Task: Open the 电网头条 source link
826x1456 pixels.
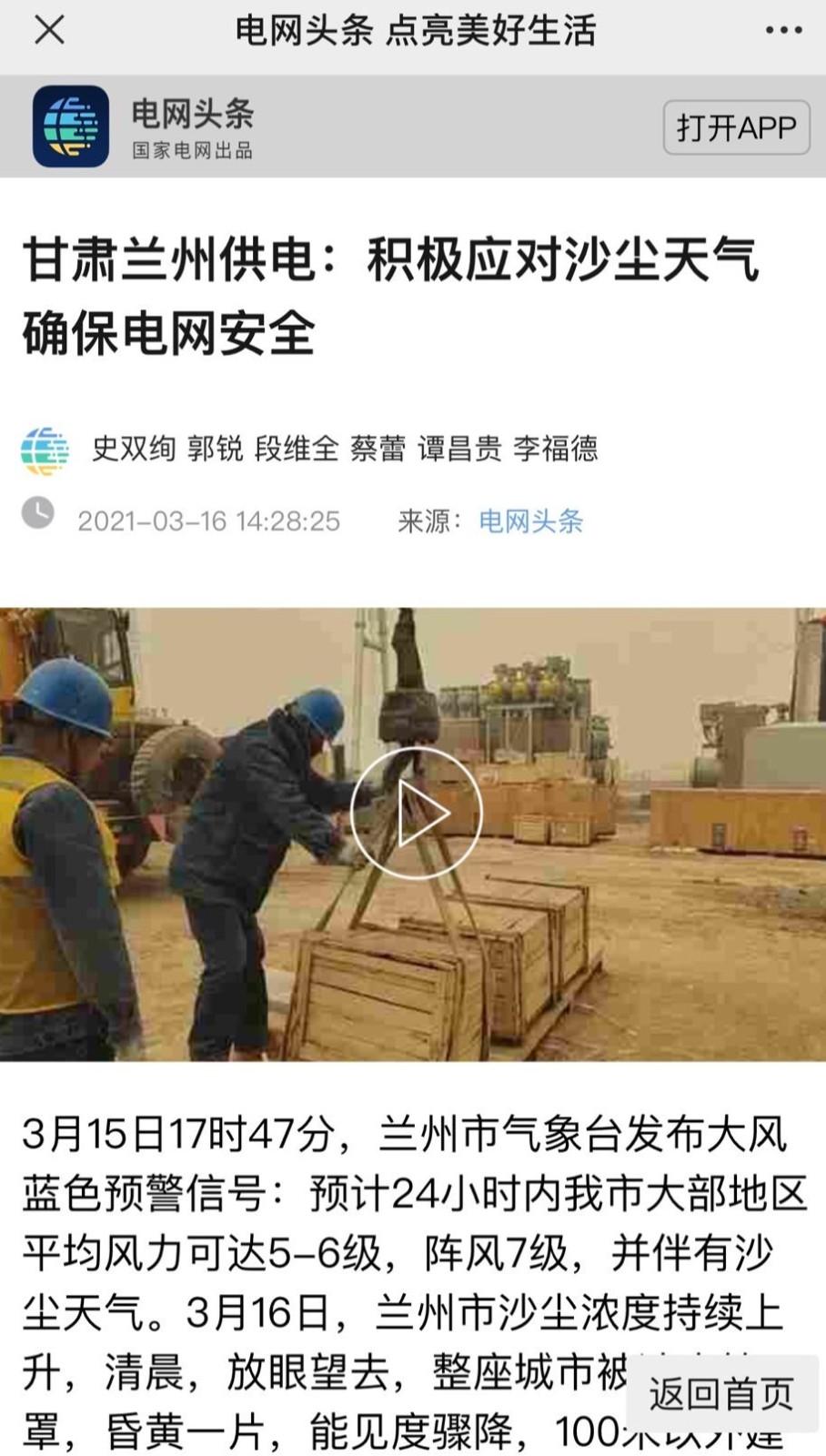Action: (x=530, y=521)
